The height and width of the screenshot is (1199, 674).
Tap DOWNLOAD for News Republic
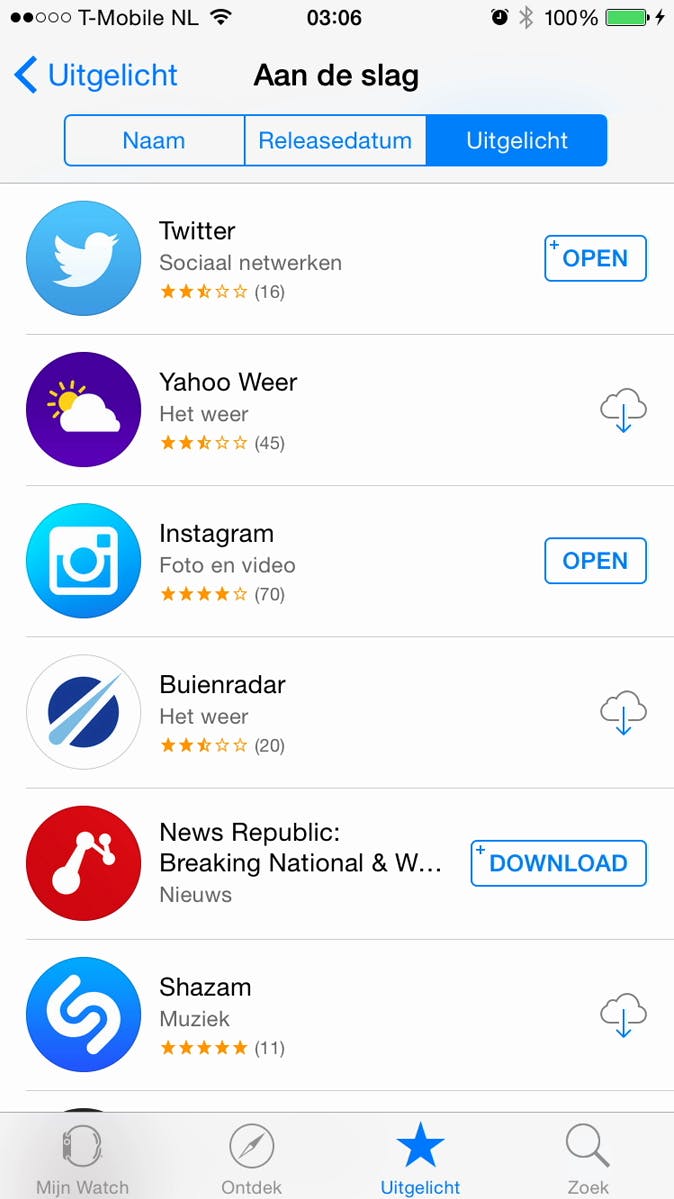tap(558, 864)
